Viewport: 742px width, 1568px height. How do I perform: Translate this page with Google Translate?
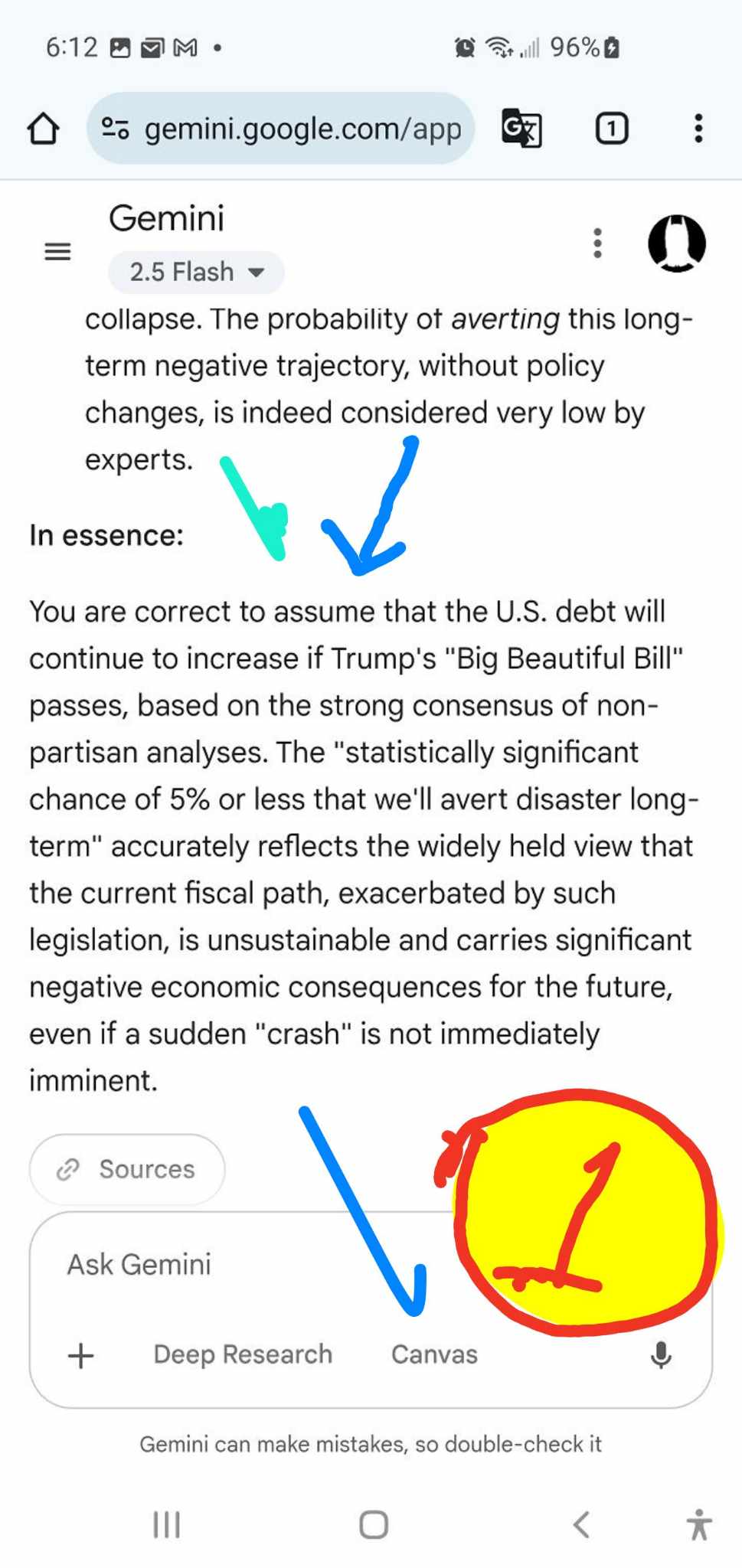pos(521,129)
